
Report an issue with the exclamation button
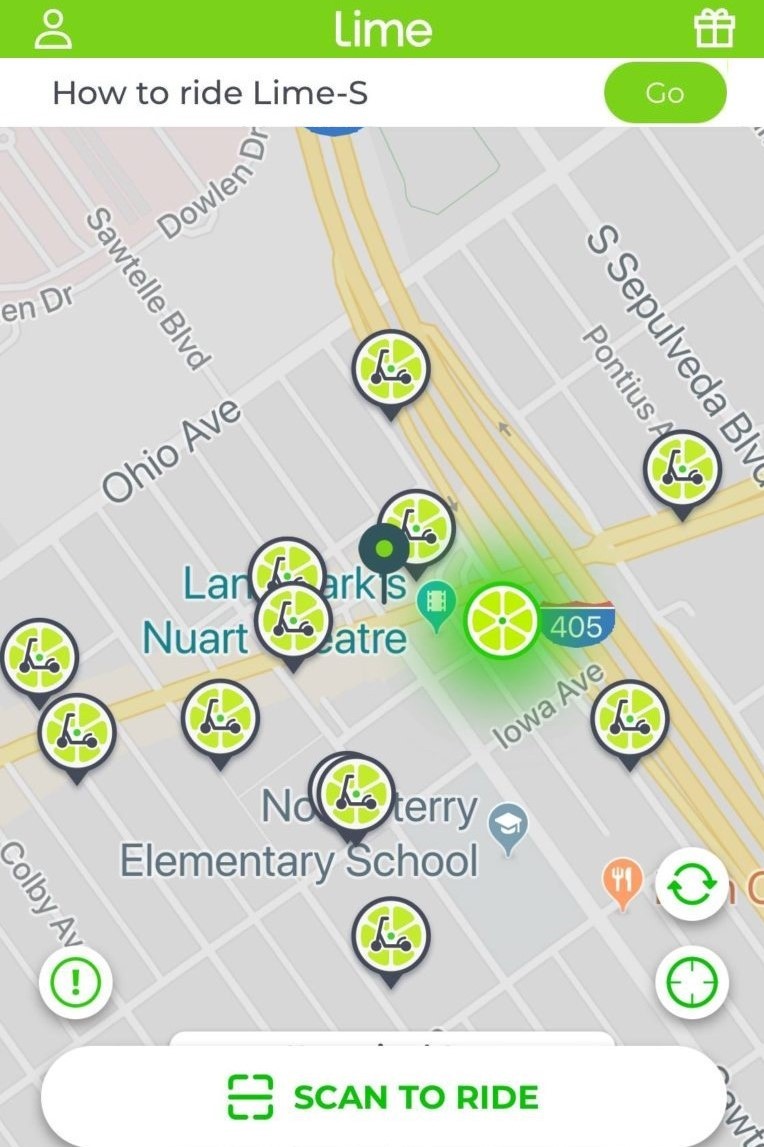76,982
